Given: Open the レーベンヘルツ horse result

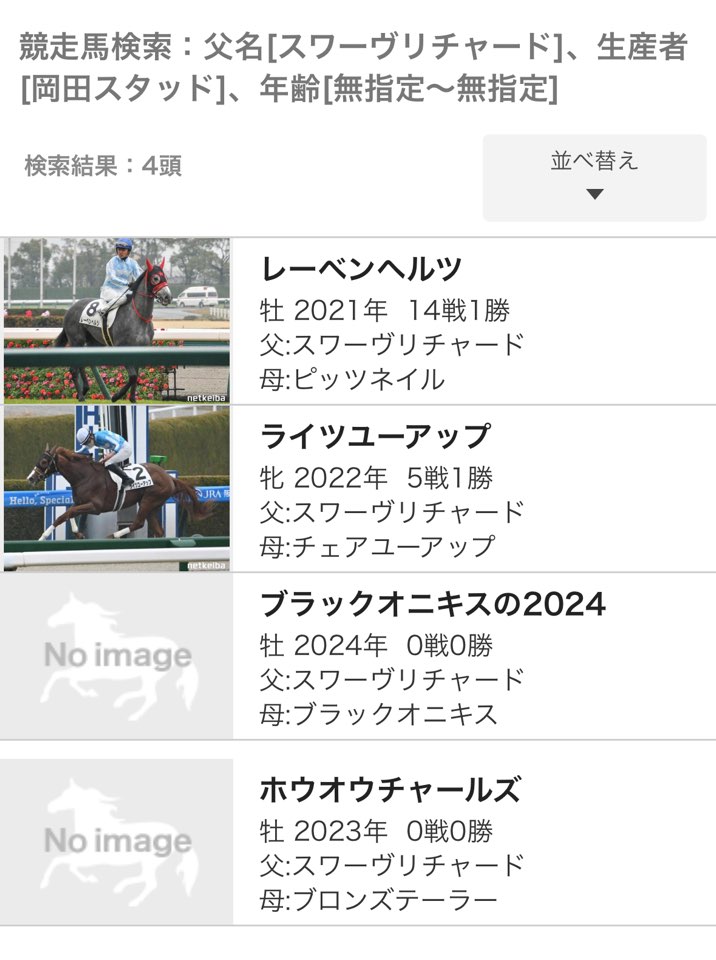Looking at the screenshot, I should pos(361,269).
